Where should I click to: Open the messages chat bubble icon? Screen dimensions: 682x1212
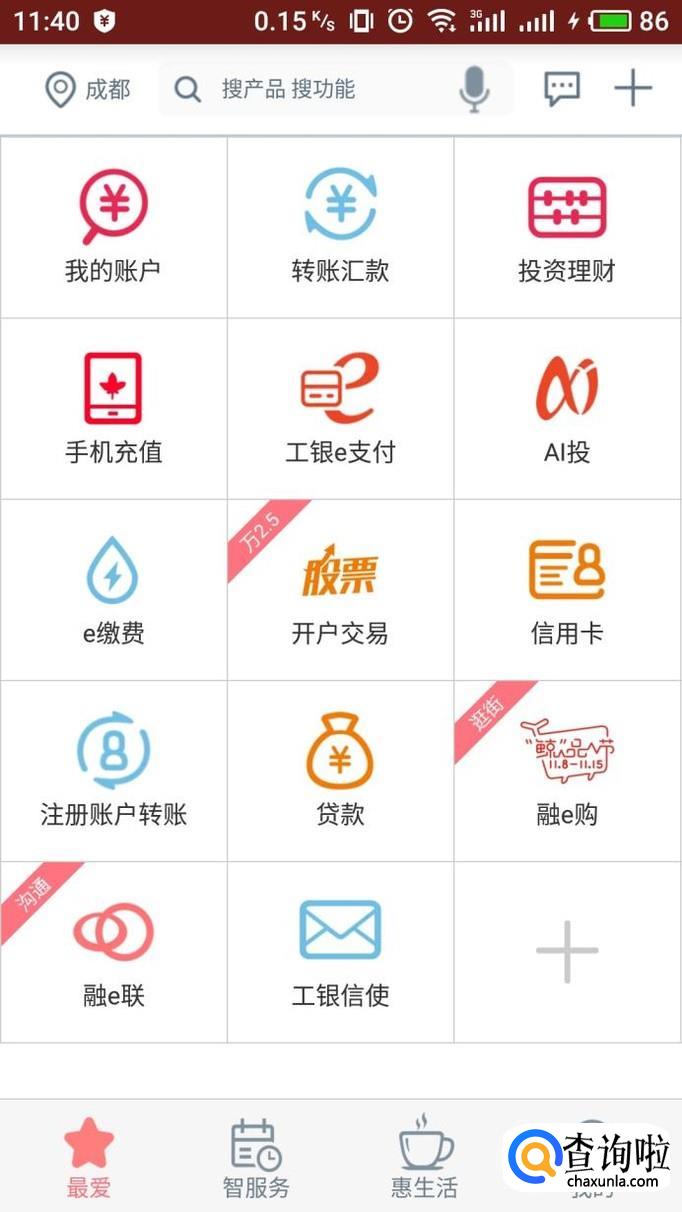[x=562, y=89]
